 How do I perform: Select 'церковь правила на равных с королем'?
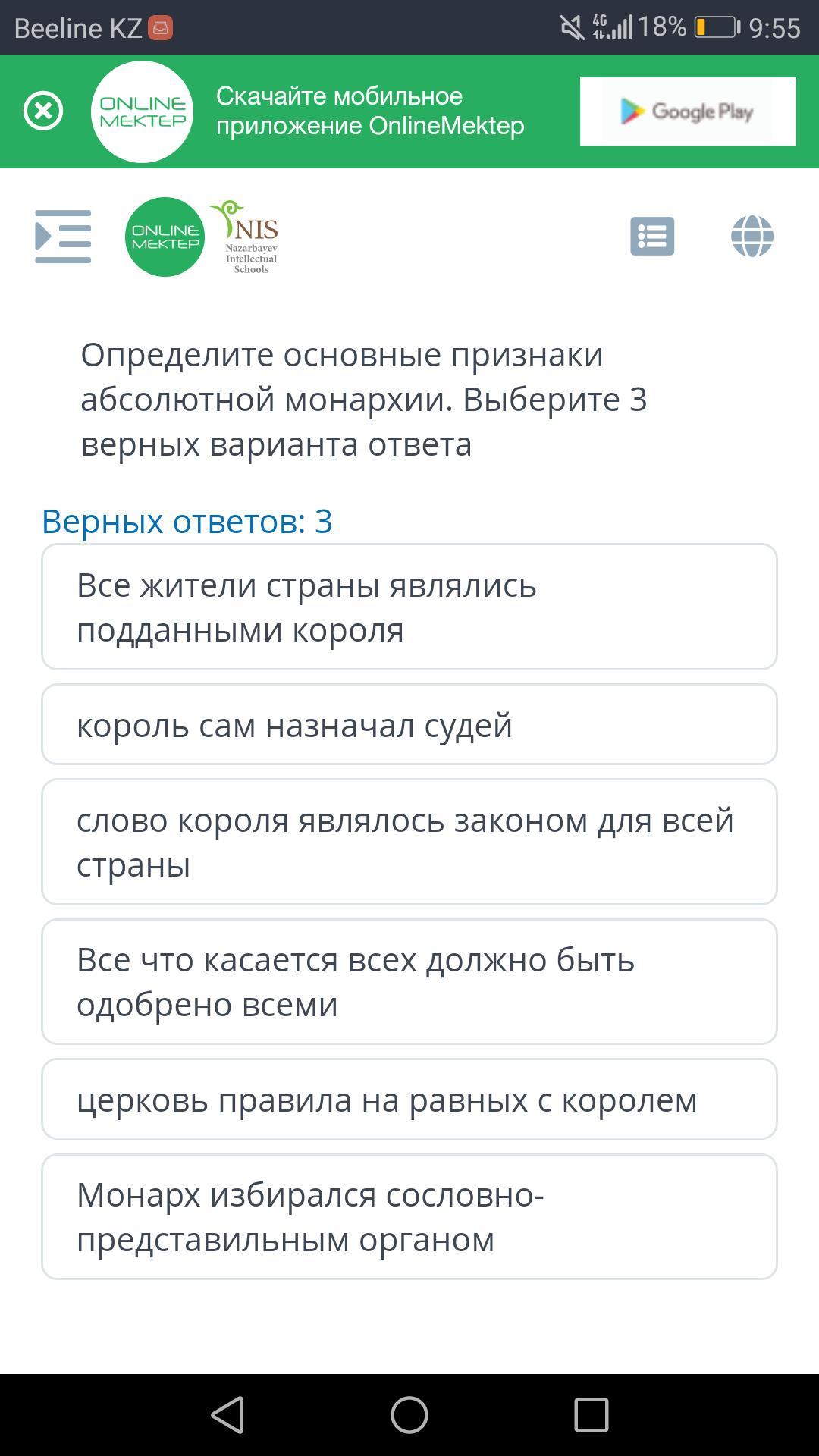[x=409, y=1099]
